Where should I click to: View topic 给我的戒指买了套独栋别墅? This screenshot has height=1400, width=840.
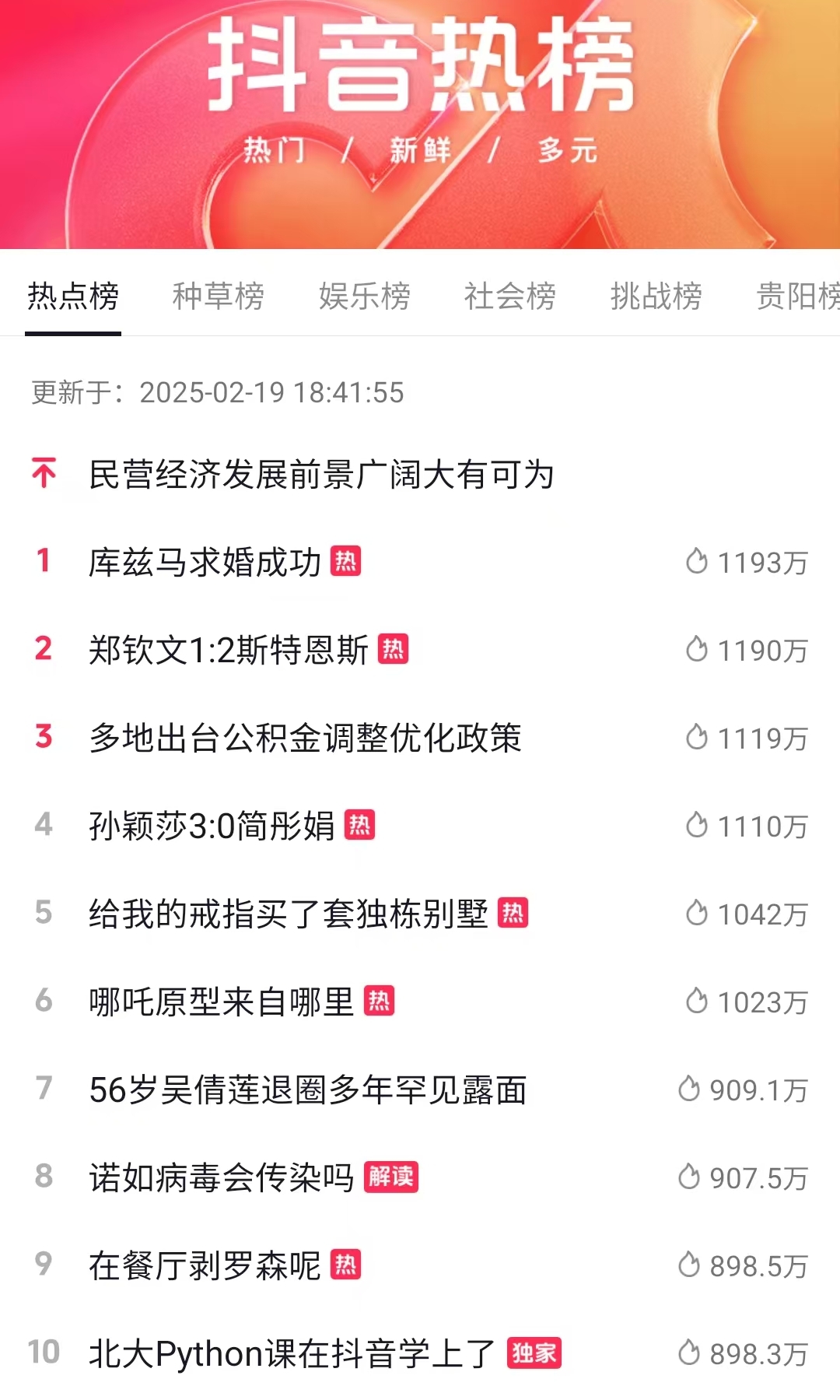tap(420, 914)
